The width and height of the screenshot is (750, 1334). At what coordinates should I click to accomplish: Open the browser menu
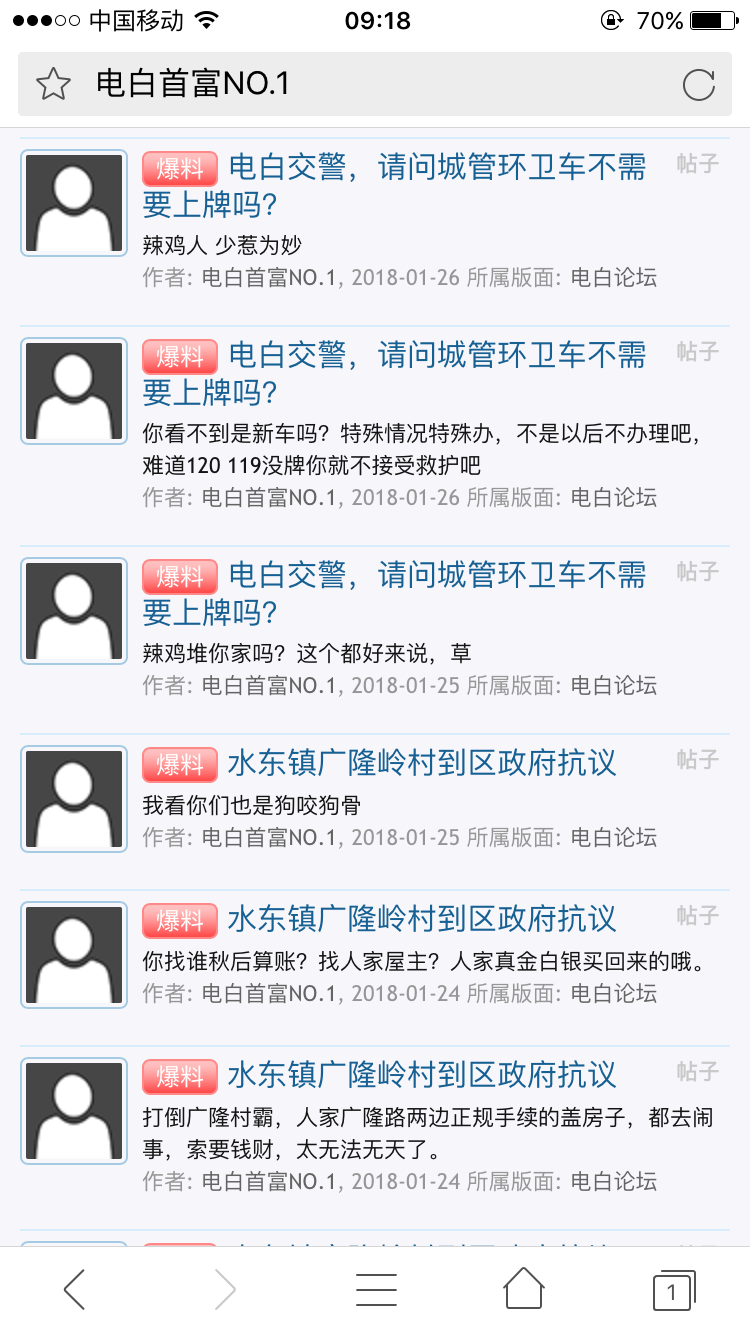pyautogui.click(x=376, y=1289)
